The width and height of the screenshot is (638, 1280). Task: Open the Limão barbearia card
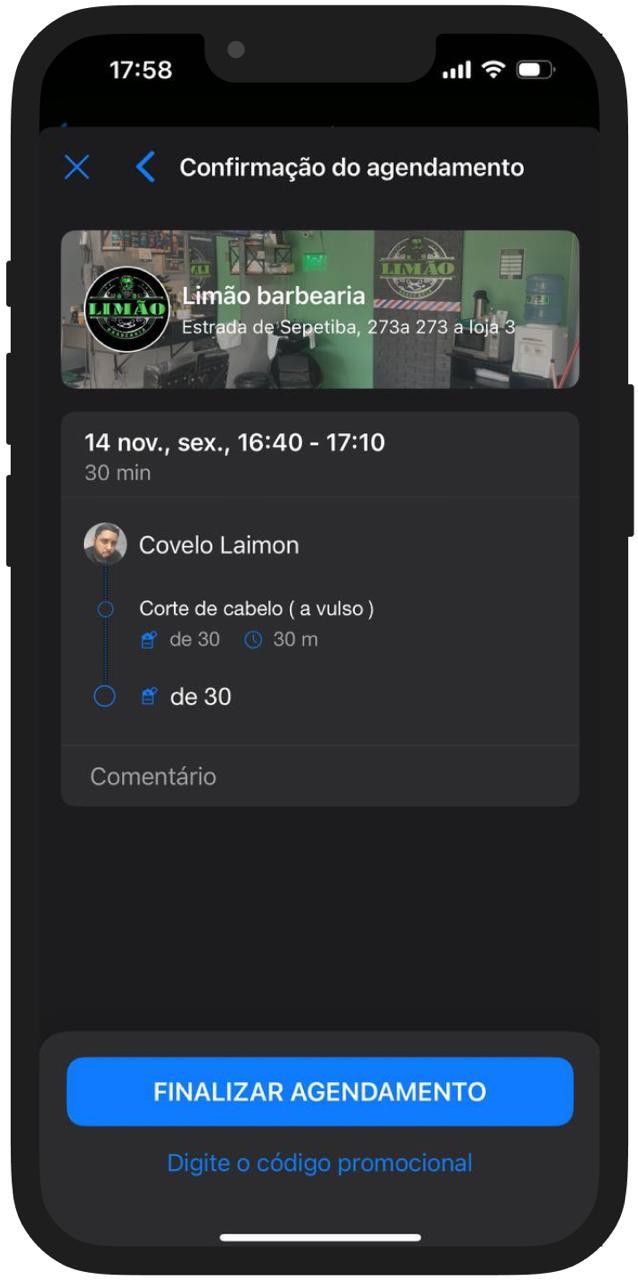click(319, 309)
